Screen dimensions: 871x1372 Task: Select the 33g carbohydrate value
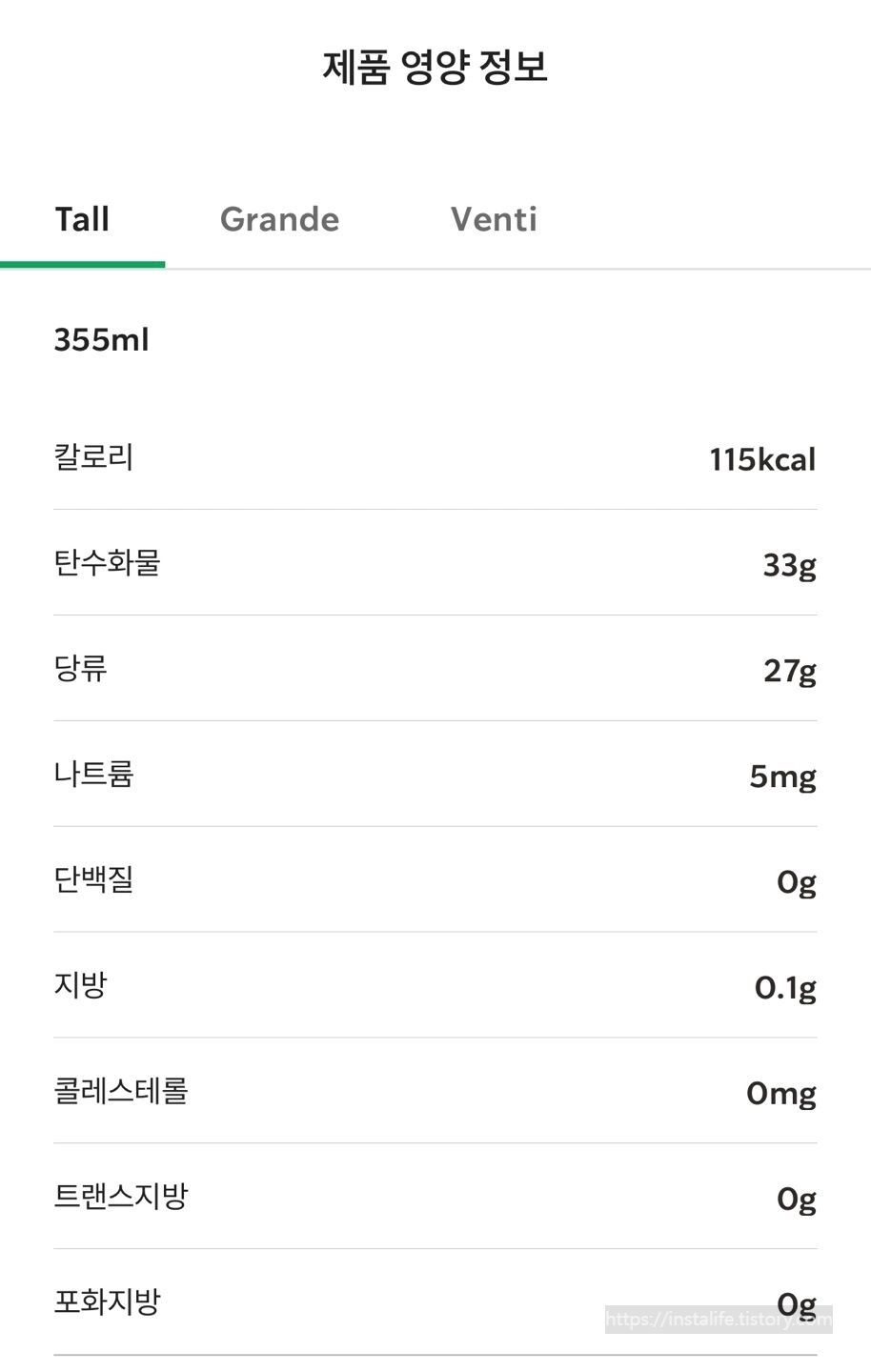click(x=789, y=564)
